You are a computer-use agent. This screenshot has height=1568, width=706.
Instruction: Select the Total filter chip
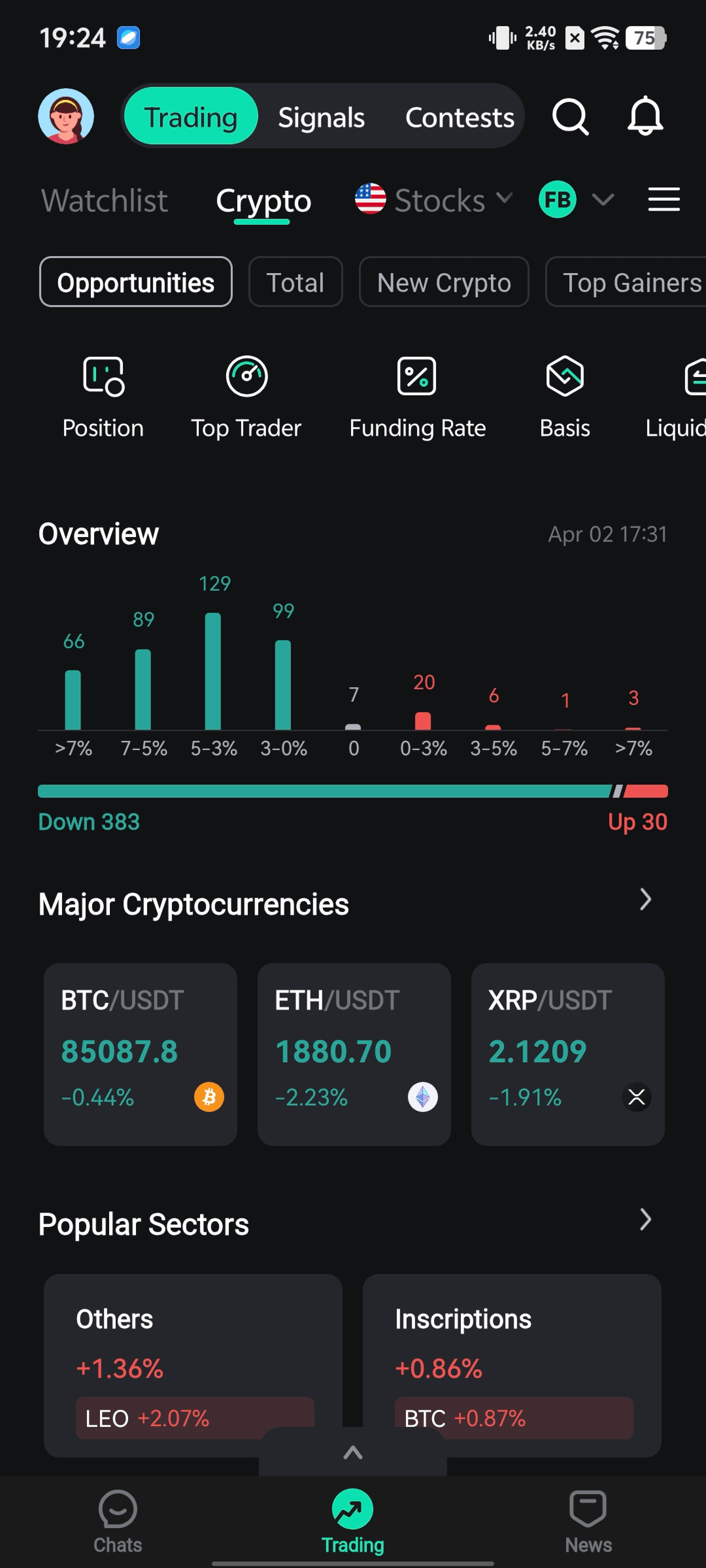pyautogui.click(x=295, y=283)
